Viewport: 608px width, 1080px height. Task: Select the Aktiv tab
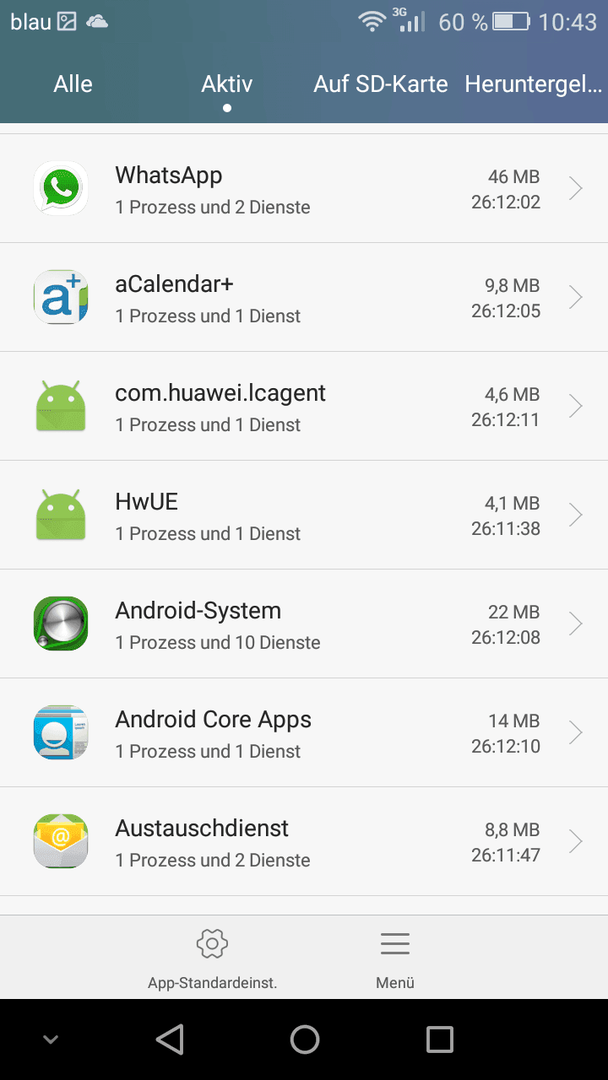tap(227, 84)
